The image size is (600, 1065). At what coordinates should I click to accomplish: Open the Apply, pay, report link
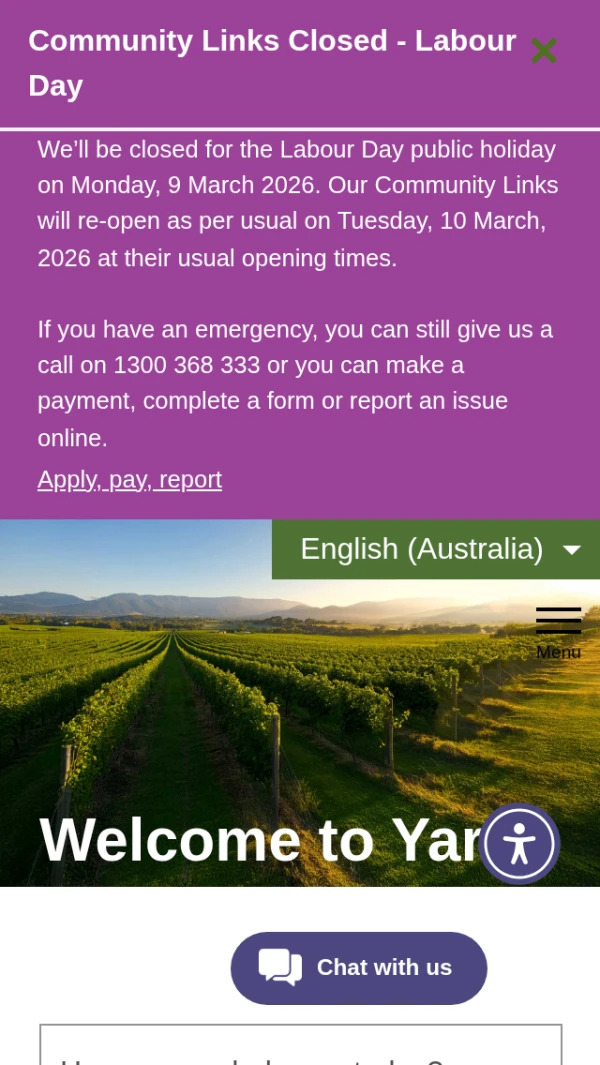(x=130, y=480)
